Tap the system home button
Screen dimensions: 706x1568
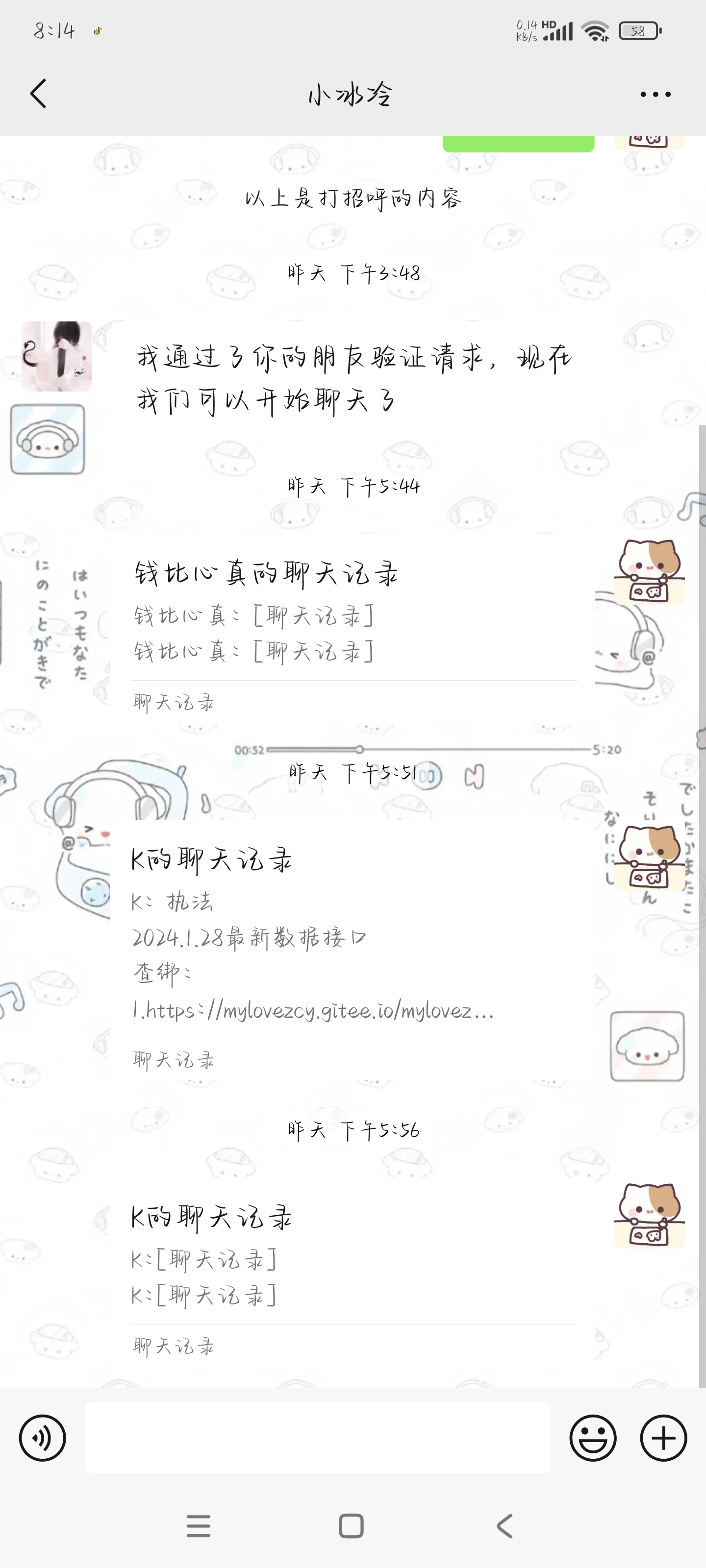pyautogui.click(x=351, y=1526)
